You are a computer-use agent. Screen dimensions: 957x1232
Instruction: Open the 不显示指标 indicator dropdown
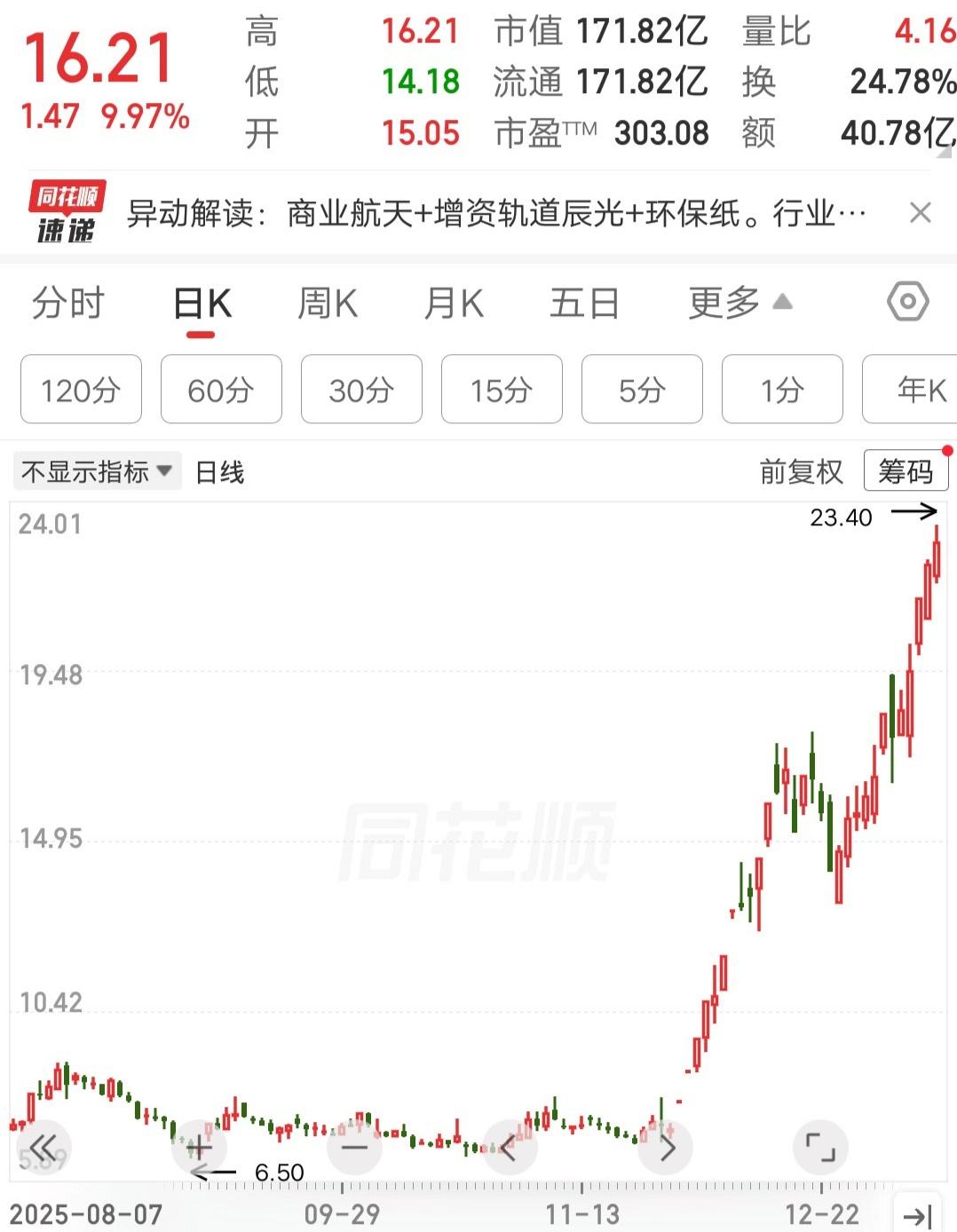tap(96, 471)
